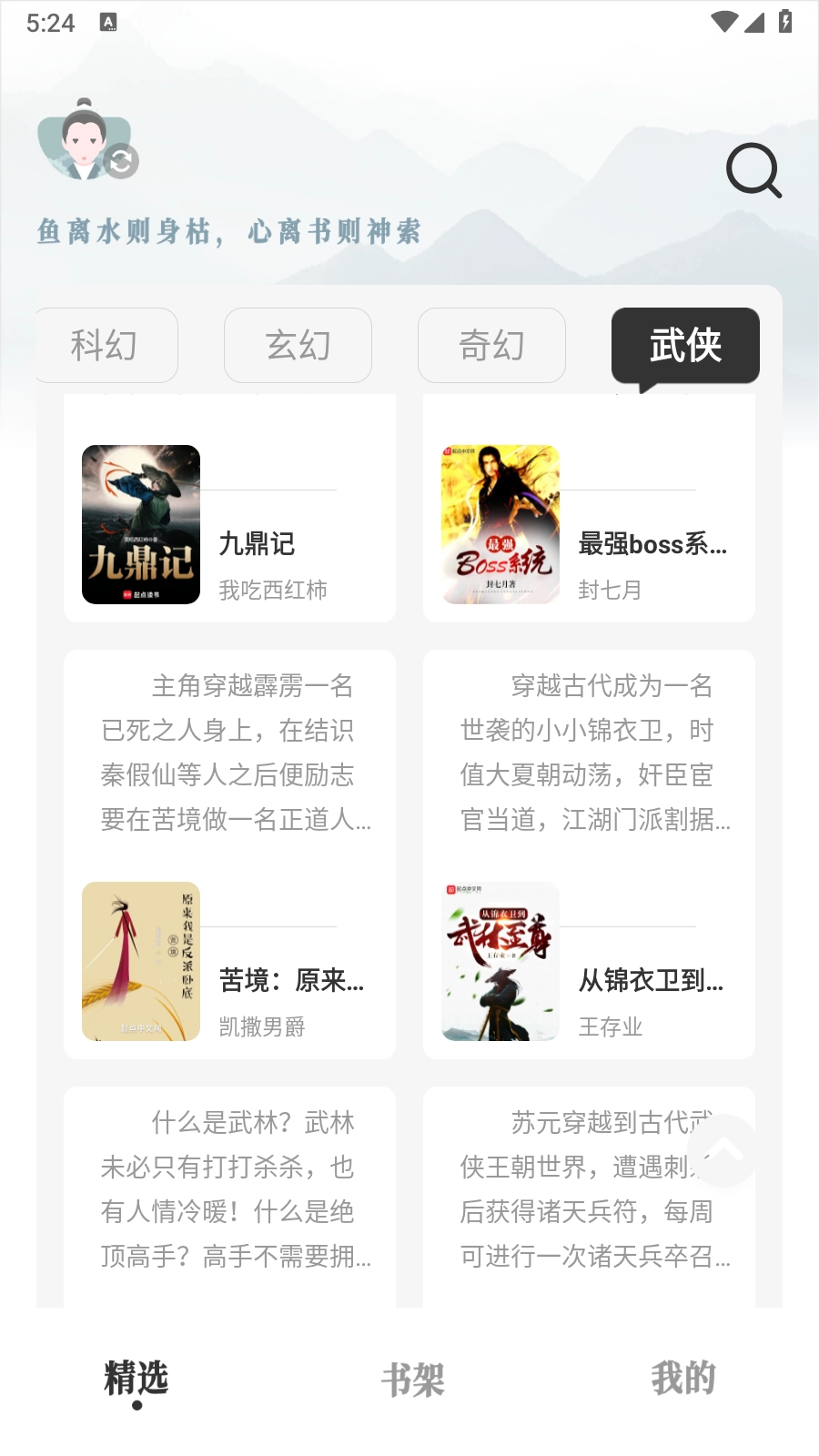This screenshot has height=1456, width=819.
Task: Open the 我的 bottom tab
Action: click(683, 1380)
